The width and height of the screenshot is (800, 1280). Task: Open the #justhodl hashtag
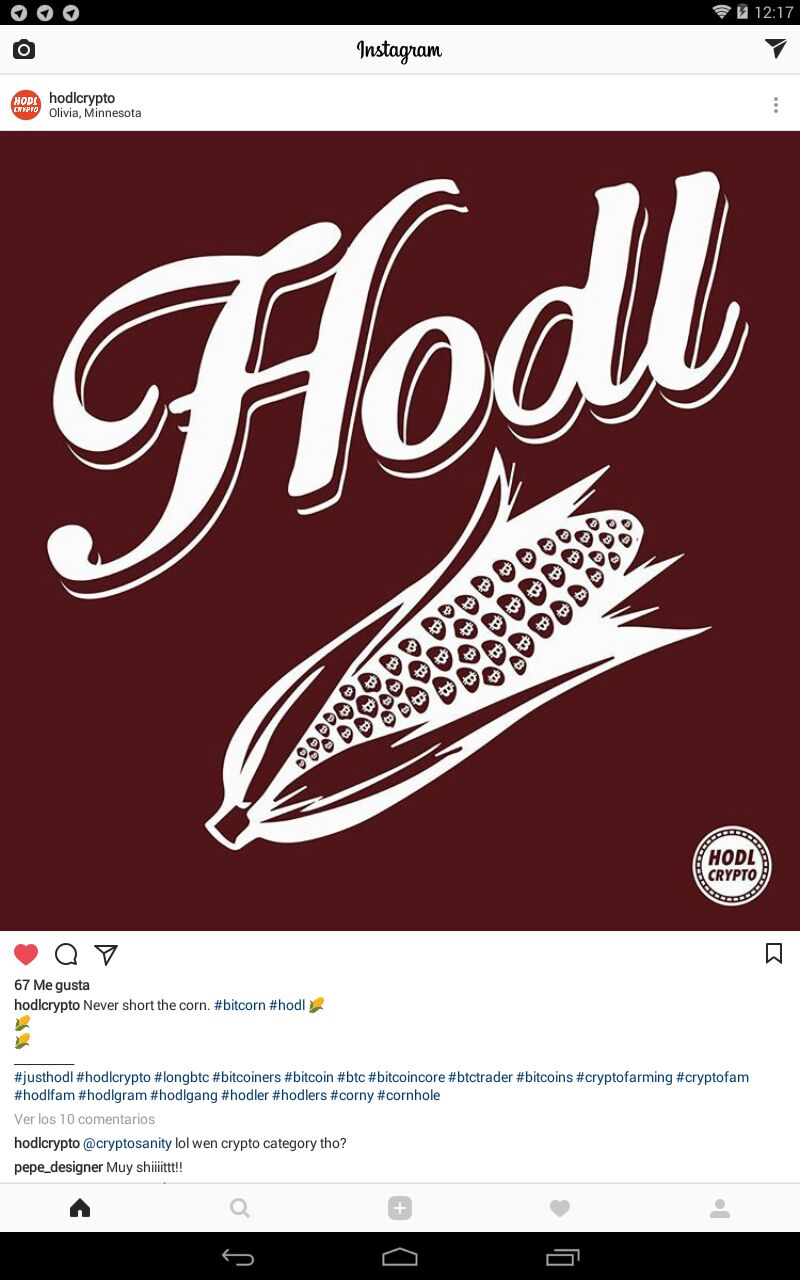43,1077
